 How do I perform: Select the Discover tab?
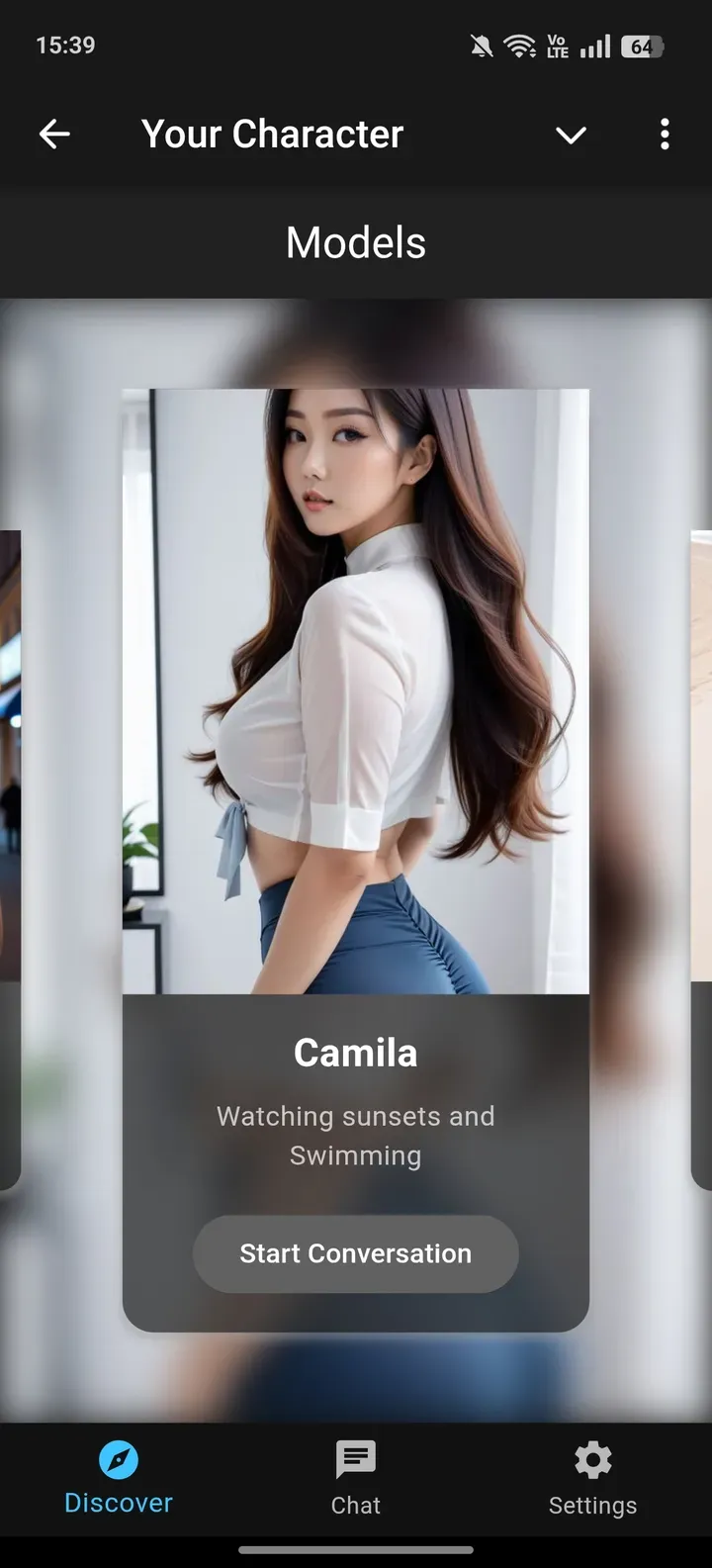pos(119,1478)
